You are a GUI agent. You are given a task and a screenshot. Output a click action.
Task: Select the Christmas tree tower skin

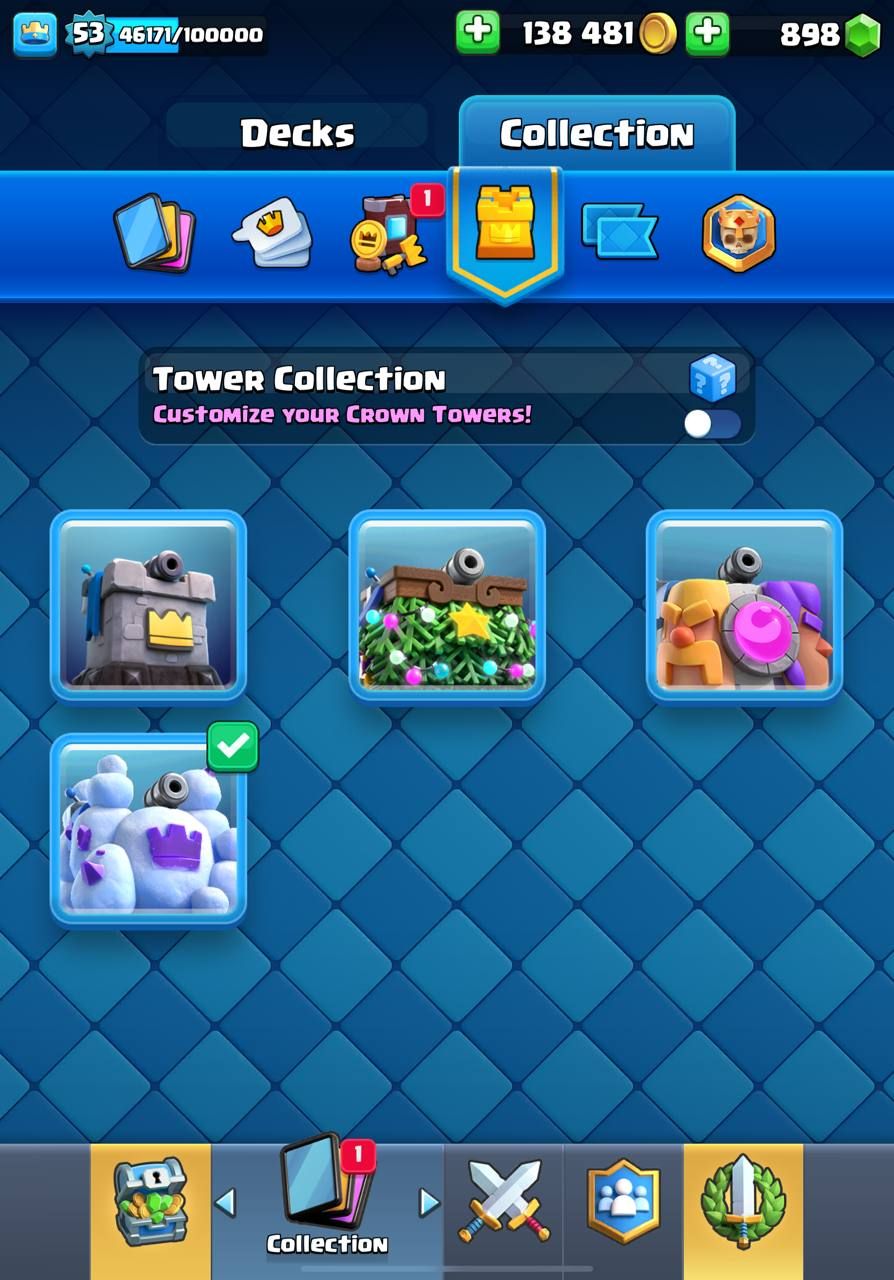pyautogui.click(x=447, y=605)
